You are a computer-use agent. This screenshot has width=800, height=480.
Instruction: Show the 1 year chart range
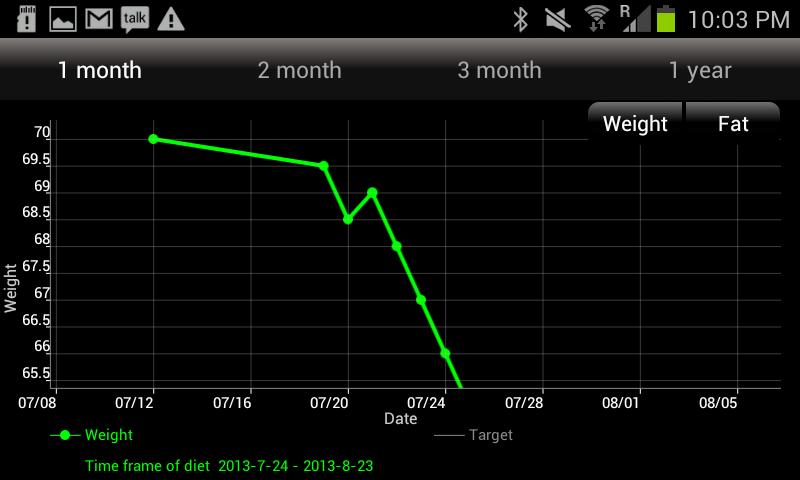(x=700, y=70)
